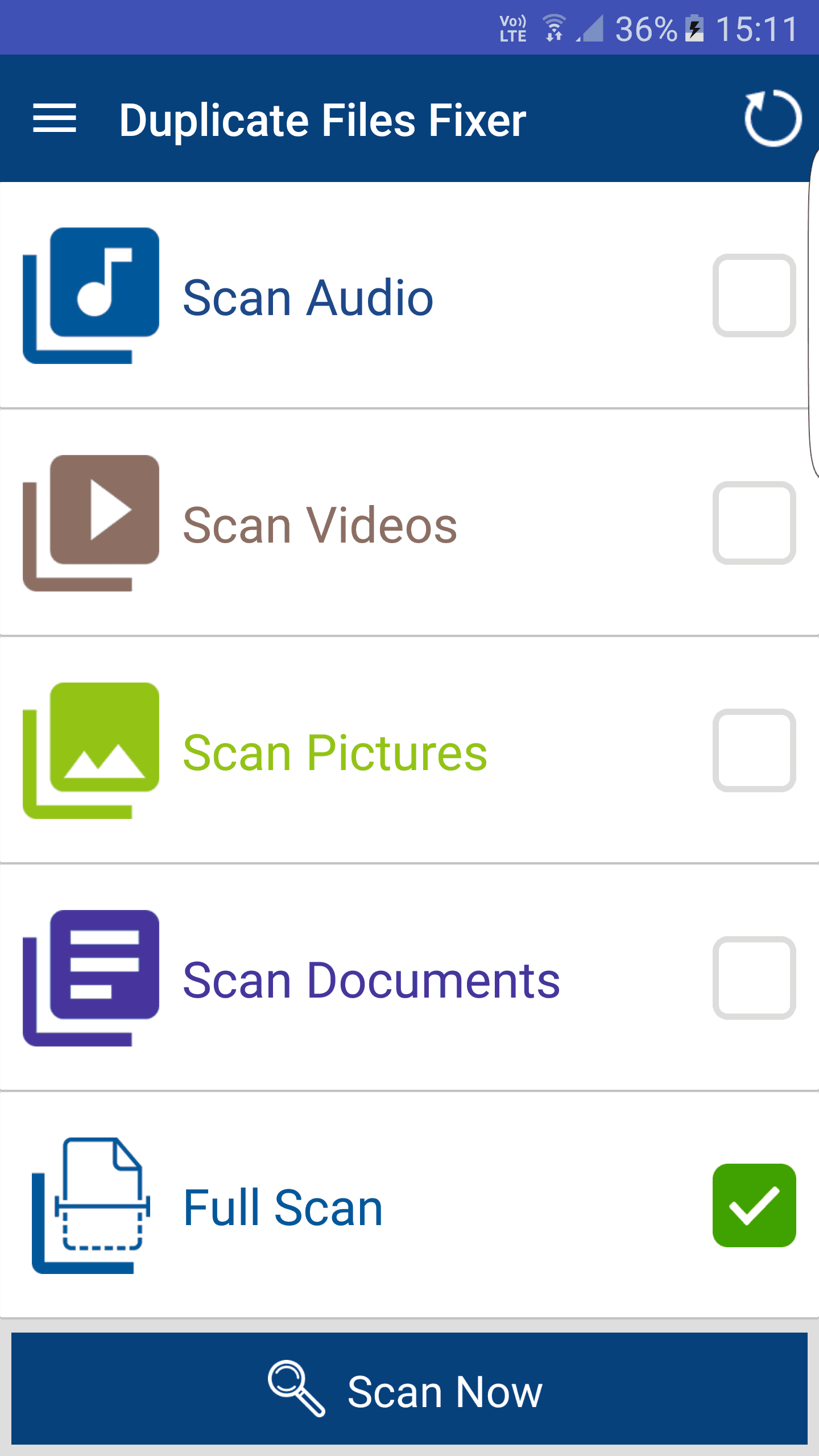The image size is (819, 1456).
Task: Open the hamburger navigation menu
Action: coord(55,119)
